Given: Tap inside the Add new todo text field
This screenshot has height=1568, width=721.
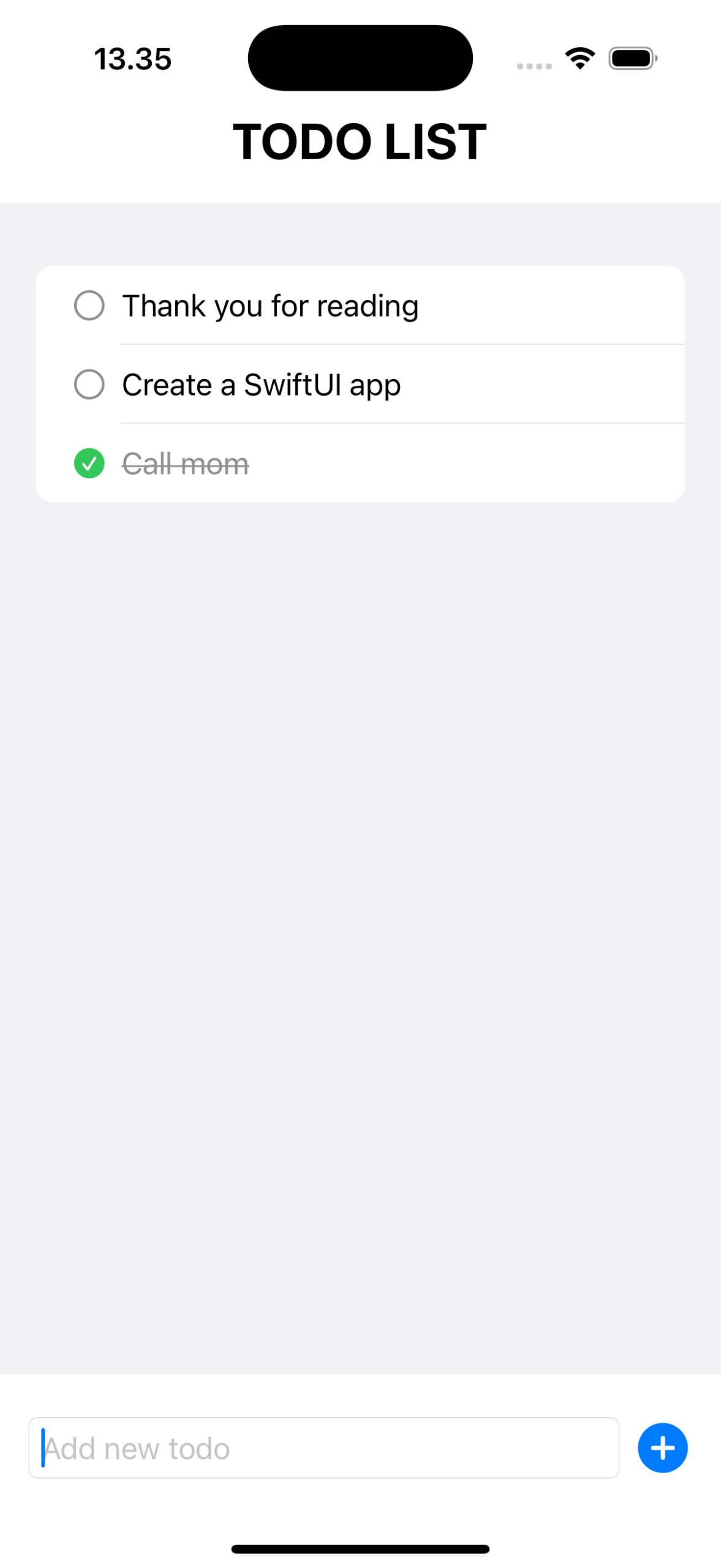Looking at the screenshot, I should (325, 1449).
